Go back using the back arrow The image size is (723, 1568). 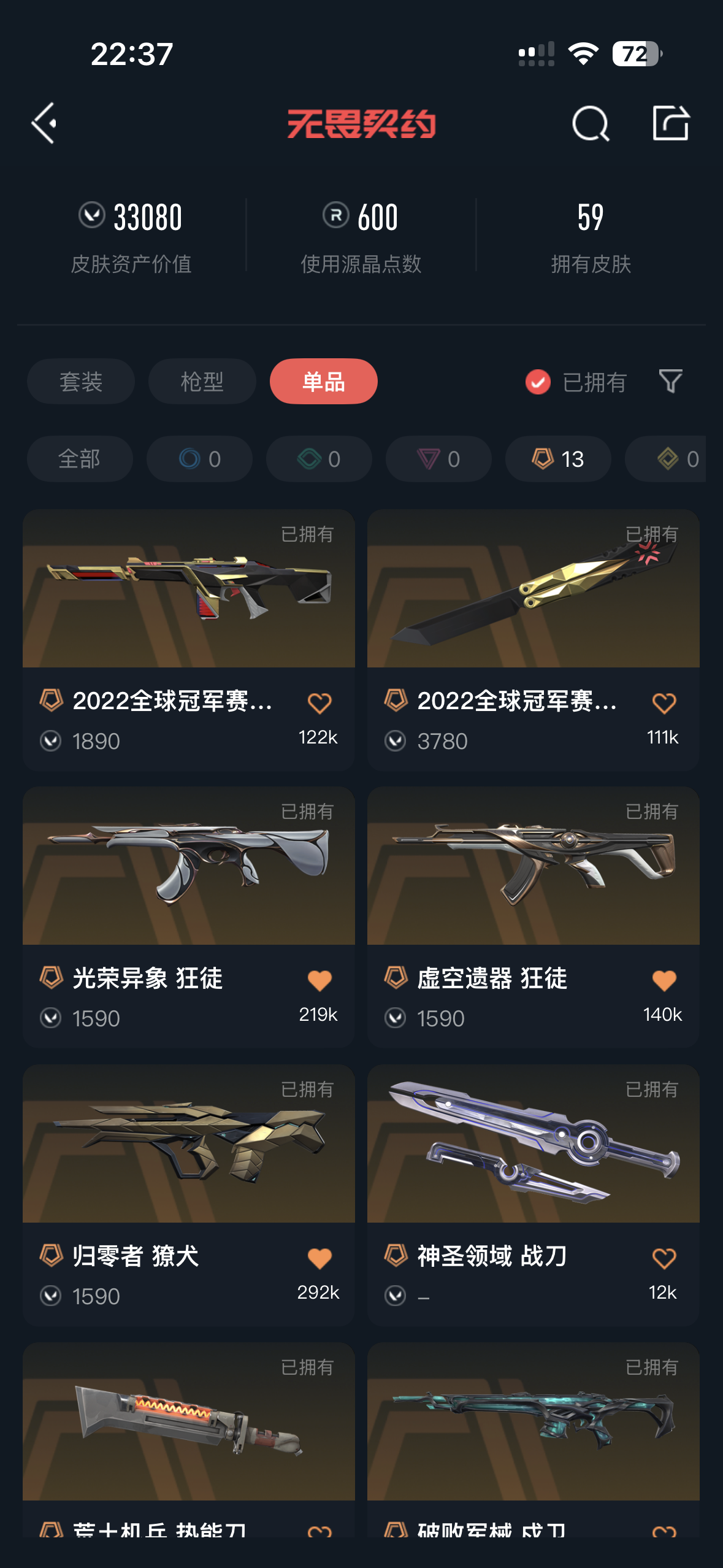[45, 123]
